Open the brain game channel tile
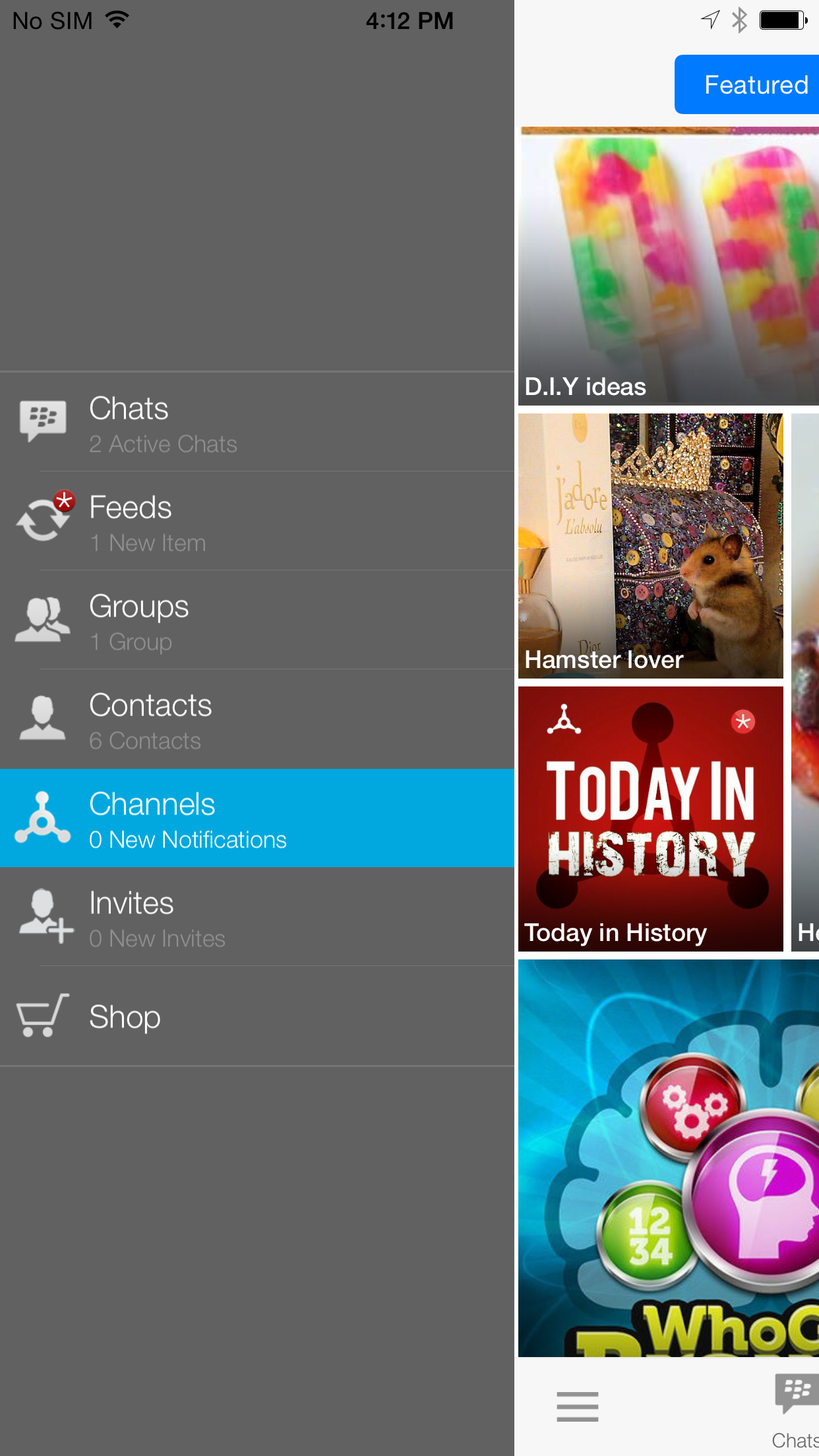The width and height of the screenshot is (819, 1456). click(669, 1158)
